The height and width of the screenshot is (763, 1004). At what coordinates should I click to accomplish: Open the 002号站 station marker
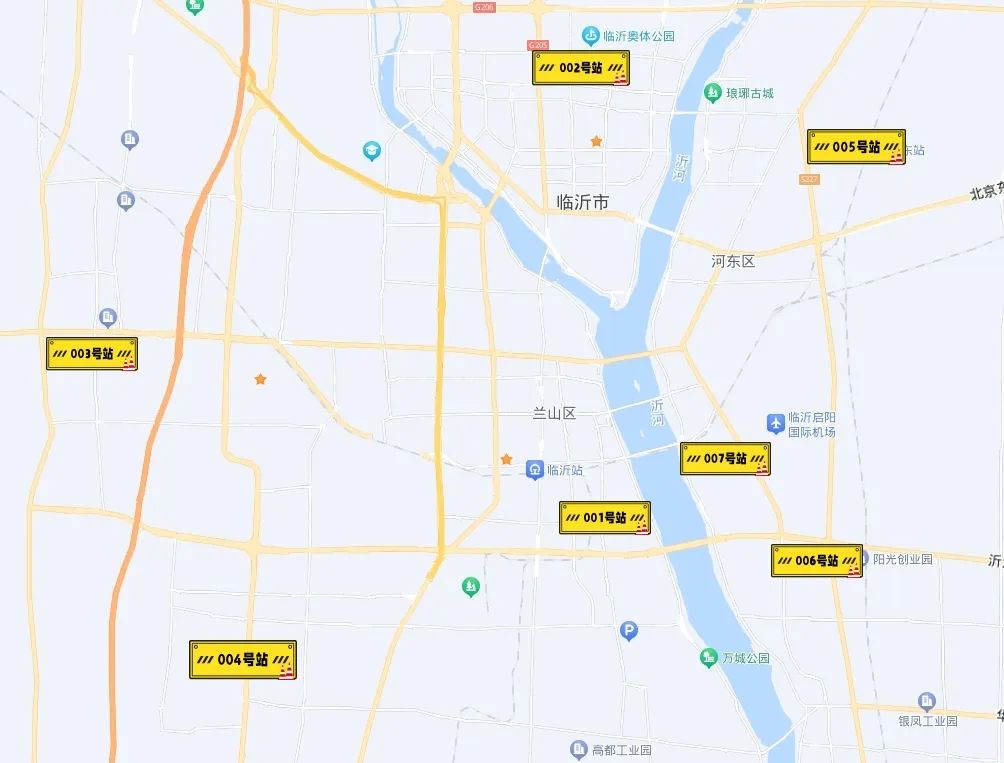click(581, 68)
